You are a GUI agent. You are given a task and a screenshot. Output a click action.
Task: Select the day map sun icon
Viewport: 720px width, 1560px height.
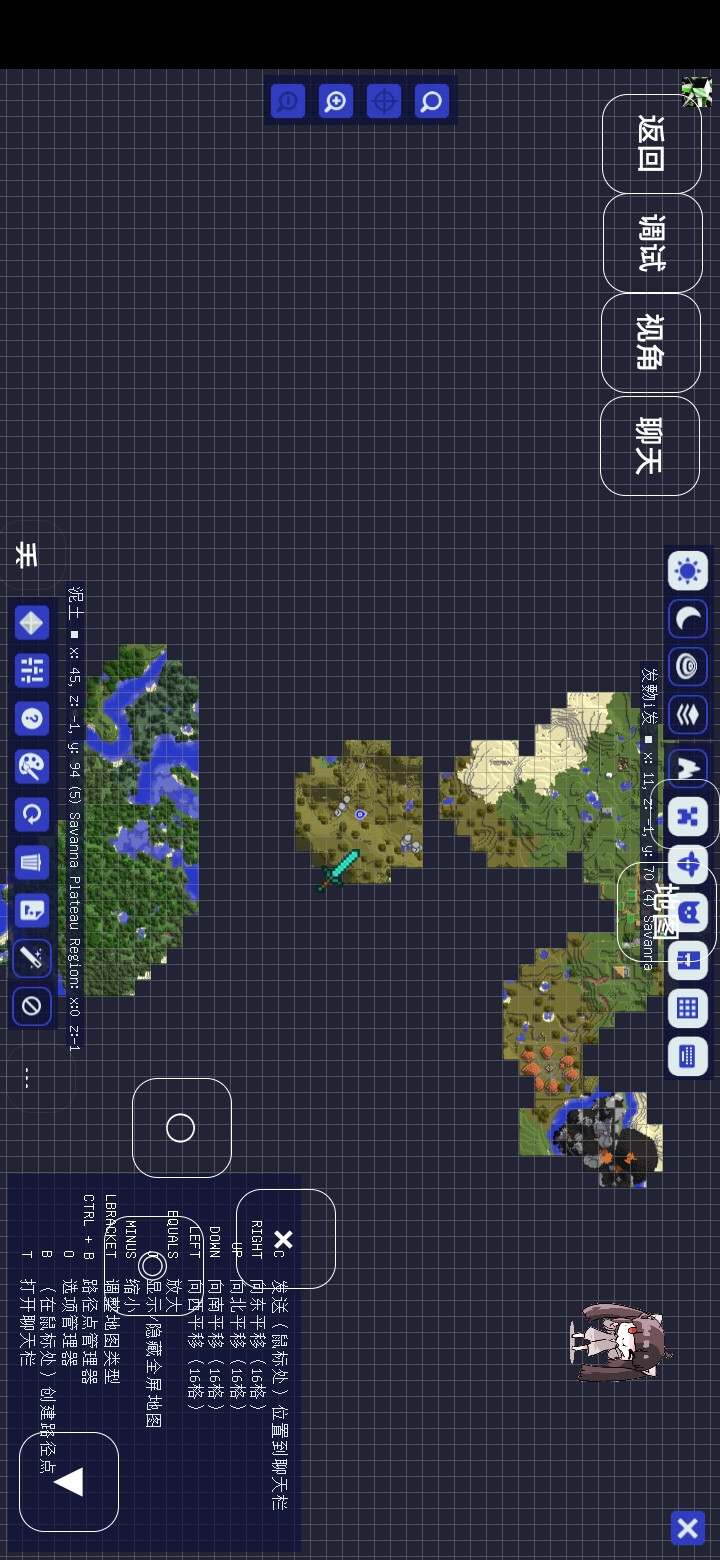click(688, 571)
